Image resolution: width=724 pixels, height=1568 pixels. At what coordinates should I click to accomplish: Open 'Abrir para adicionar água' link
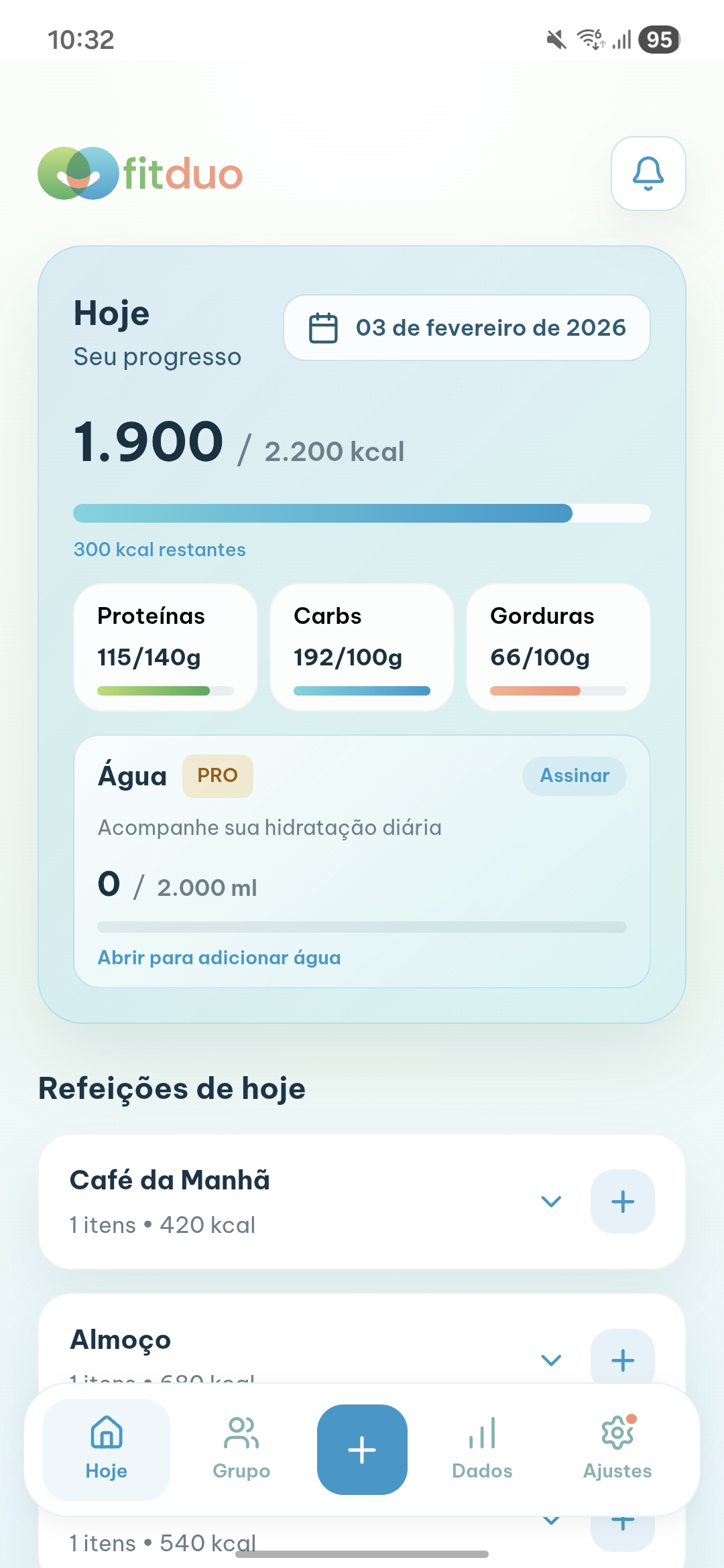[219, 957]
